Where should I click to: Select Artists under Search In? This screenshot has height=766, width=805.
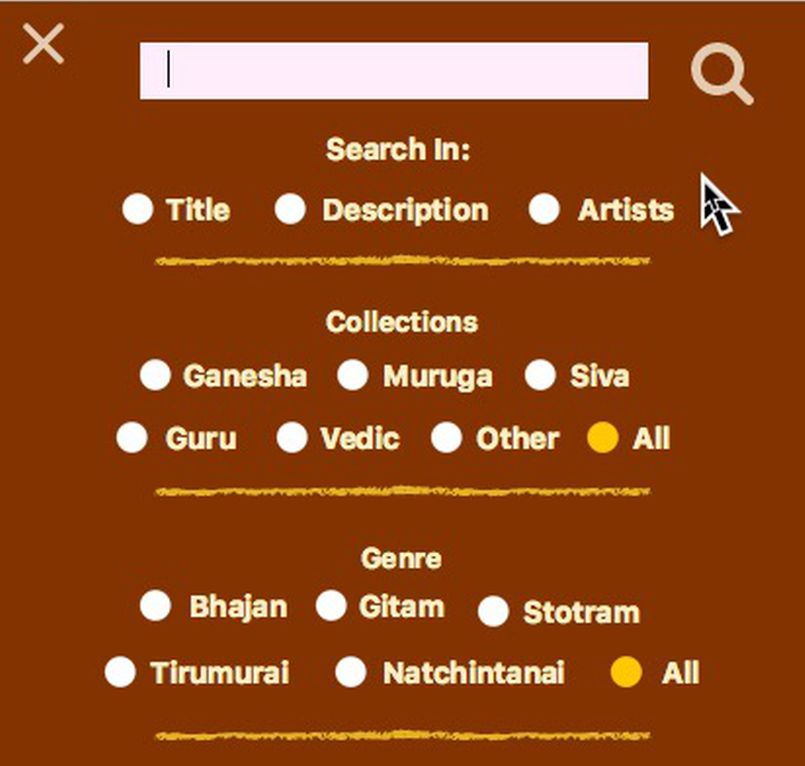pos(544,209)
